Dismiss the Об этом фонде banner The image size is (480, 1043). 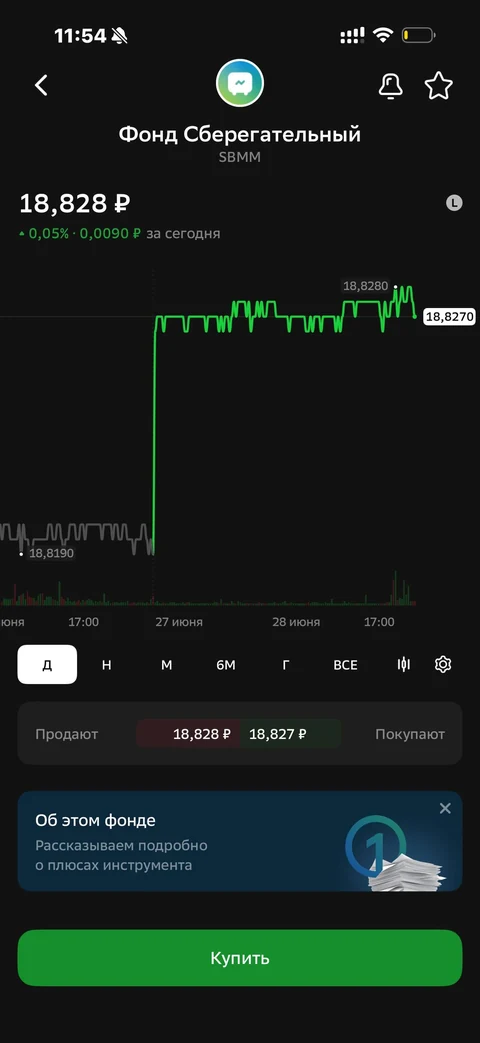click(445, 808)
